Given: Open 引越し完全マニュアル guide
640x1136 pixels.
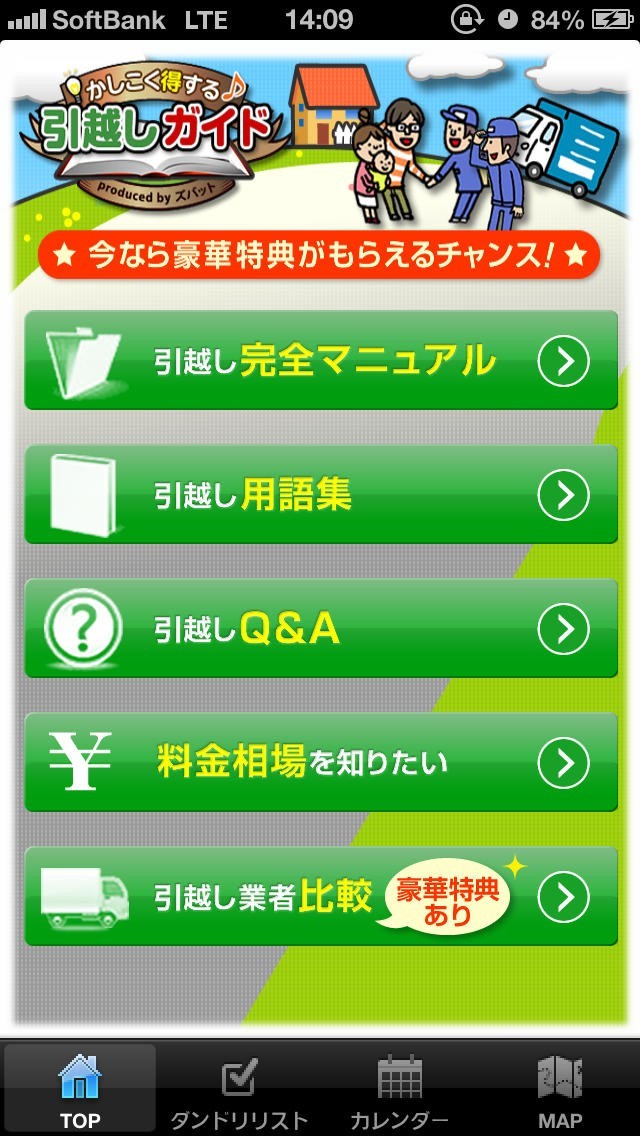Looking at the screenshot, I should tap(320, 360).
